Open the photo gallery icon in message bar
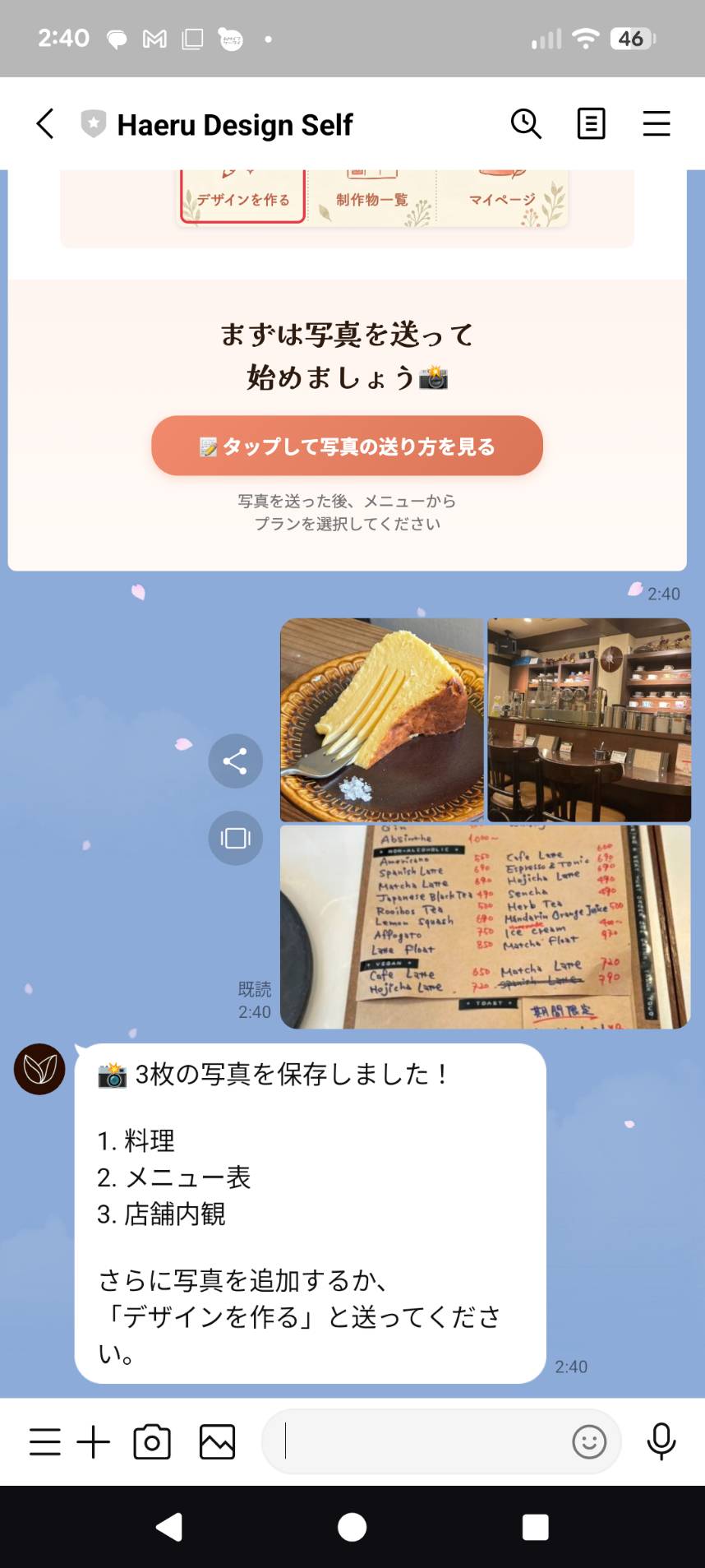 point(217,1441)
